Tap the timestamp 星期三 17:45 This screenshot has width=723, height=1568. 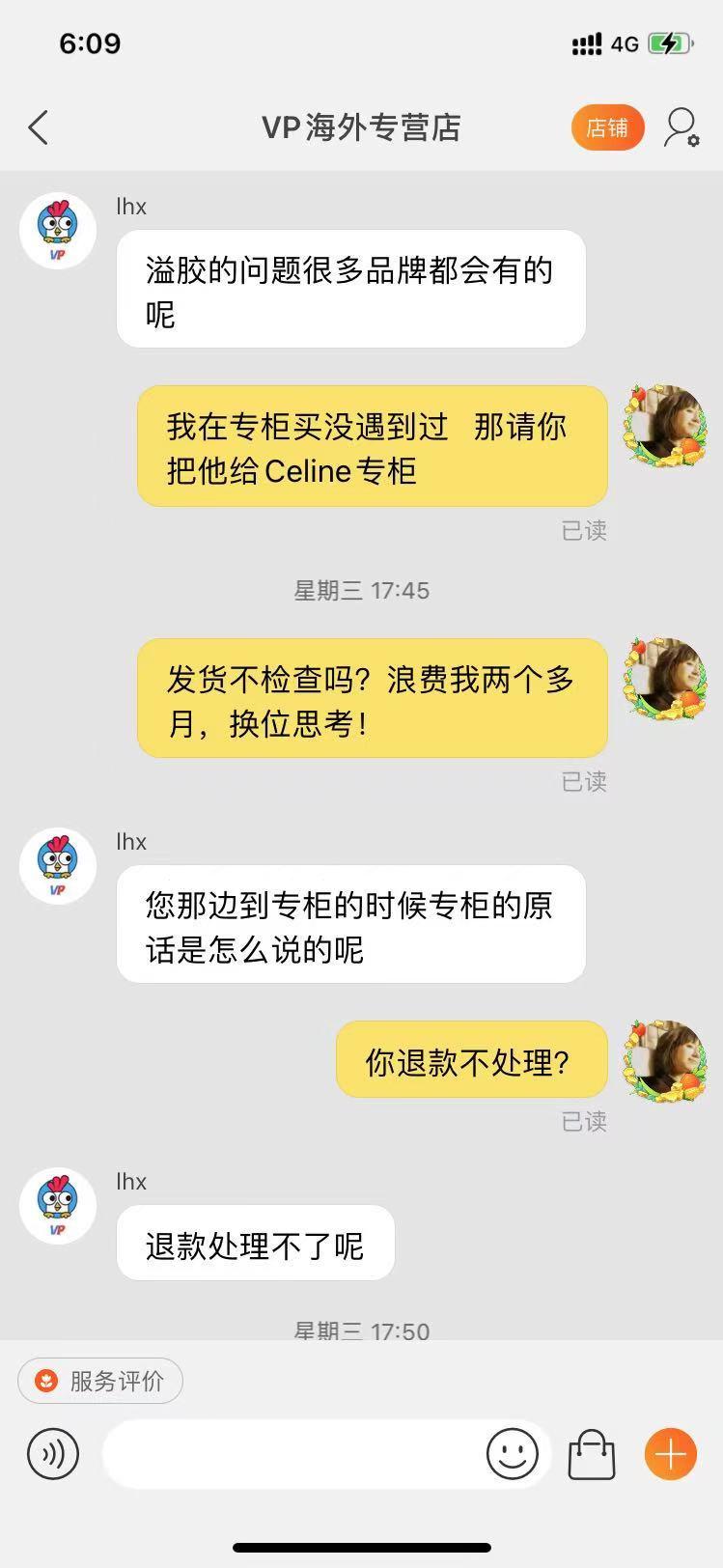361,591
